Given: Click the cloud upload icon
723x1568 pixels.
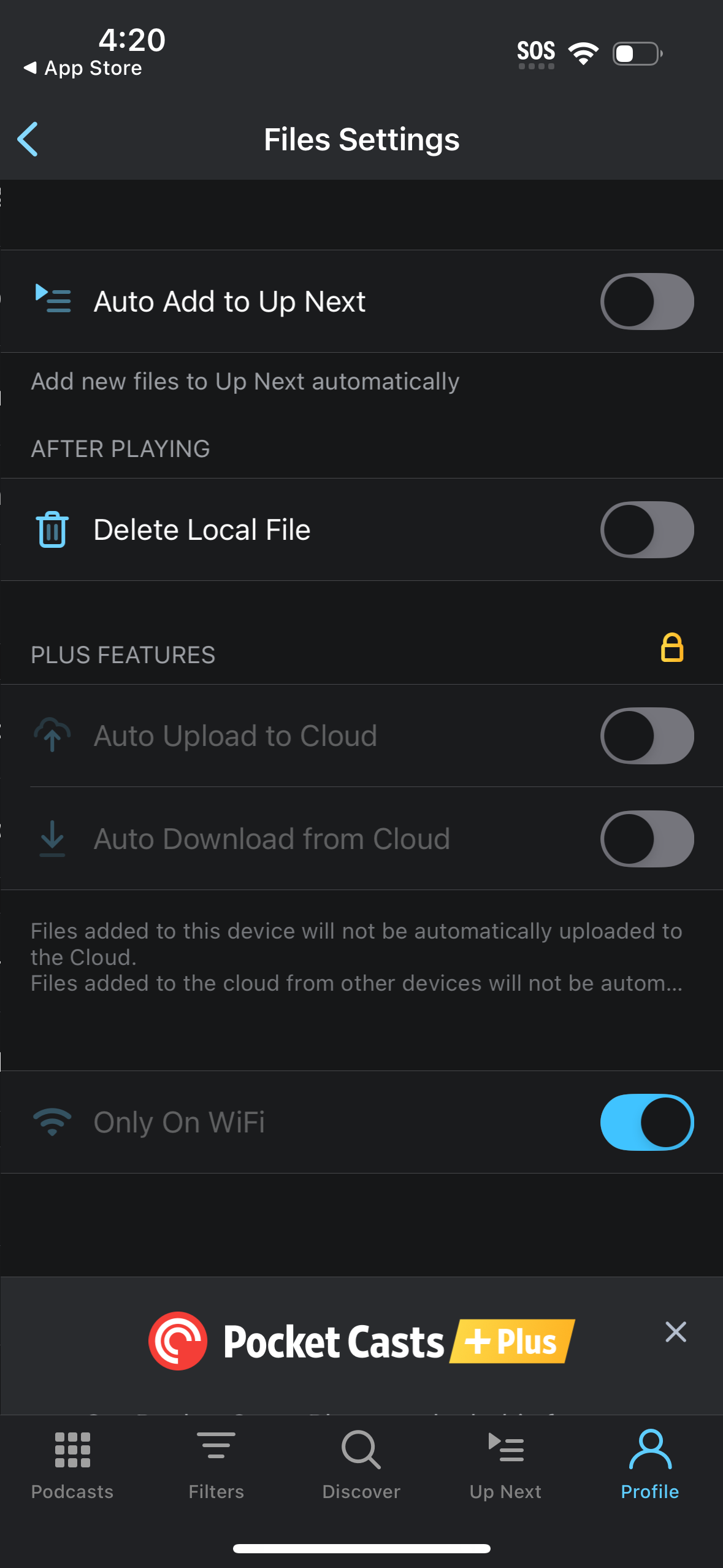Looking at the screenshot, I should [52, 736].
